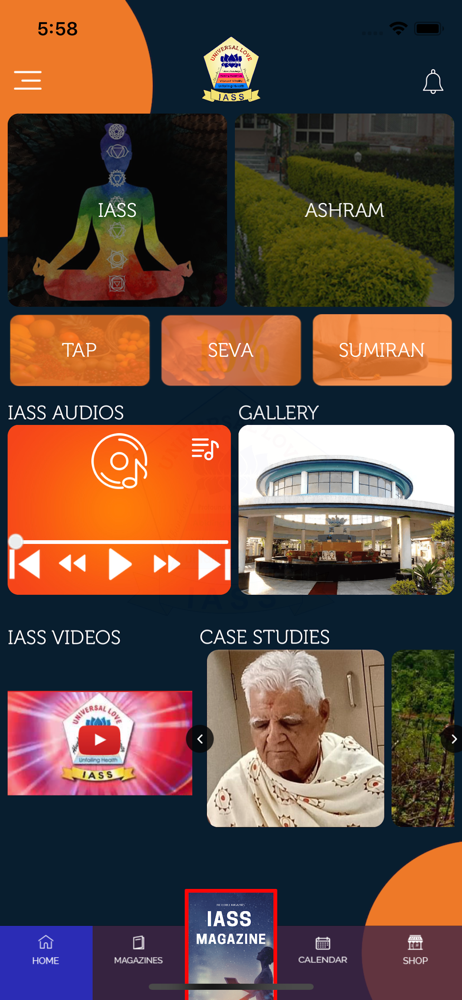
Task: Open the ASHRAM tile
Action: [x=345, y=210]
